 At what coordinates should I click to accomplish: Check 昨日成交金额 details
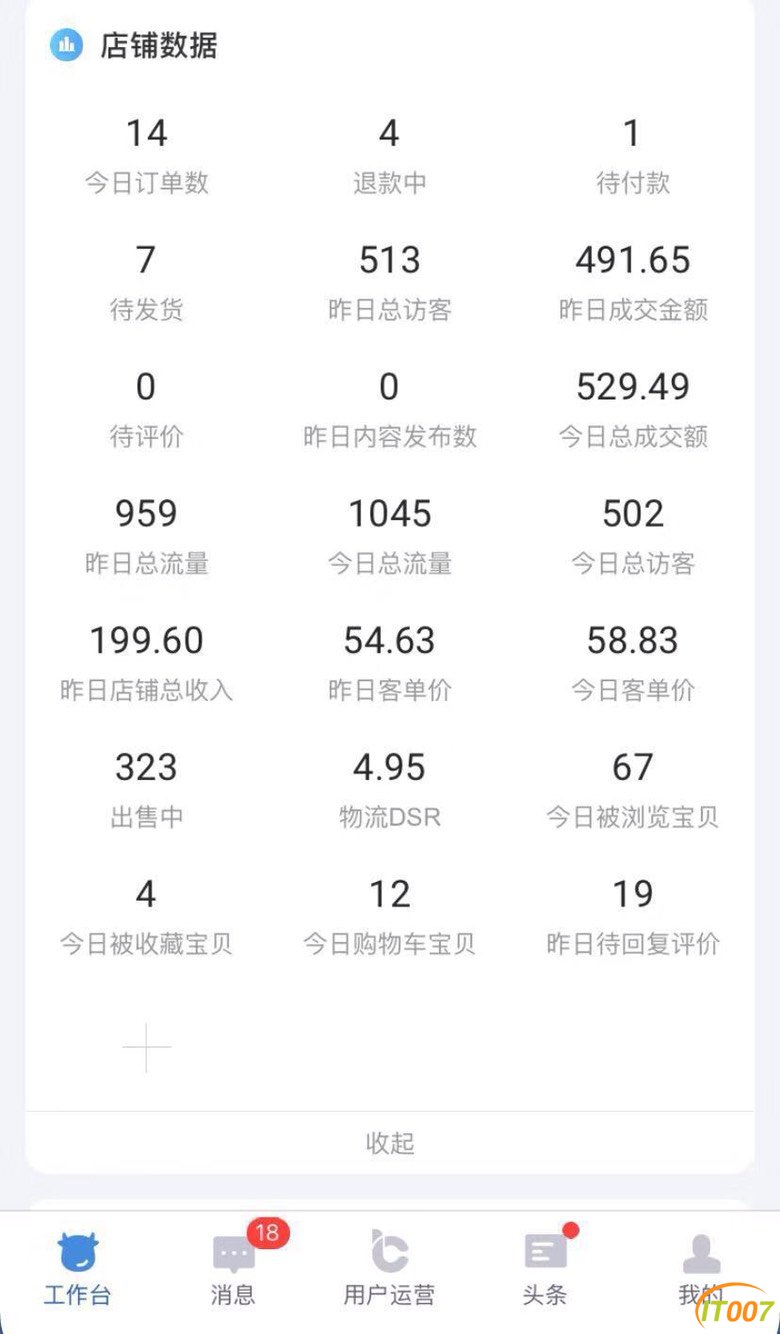pyautogui.click(x=633, y=283)
